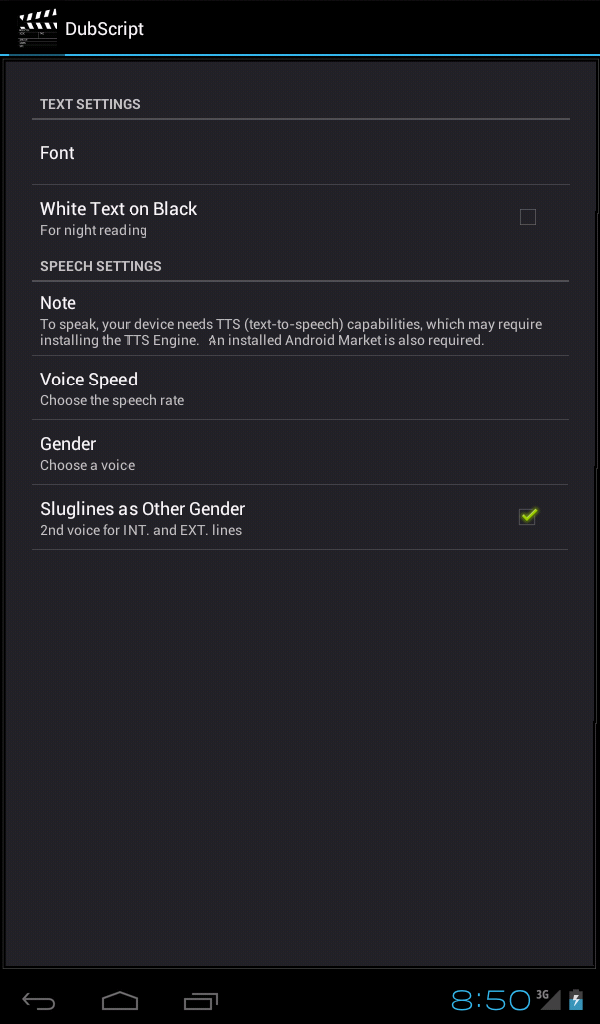
Task: Open Voice Speed to choose speech rate
Action: click(x=300, y=388)
